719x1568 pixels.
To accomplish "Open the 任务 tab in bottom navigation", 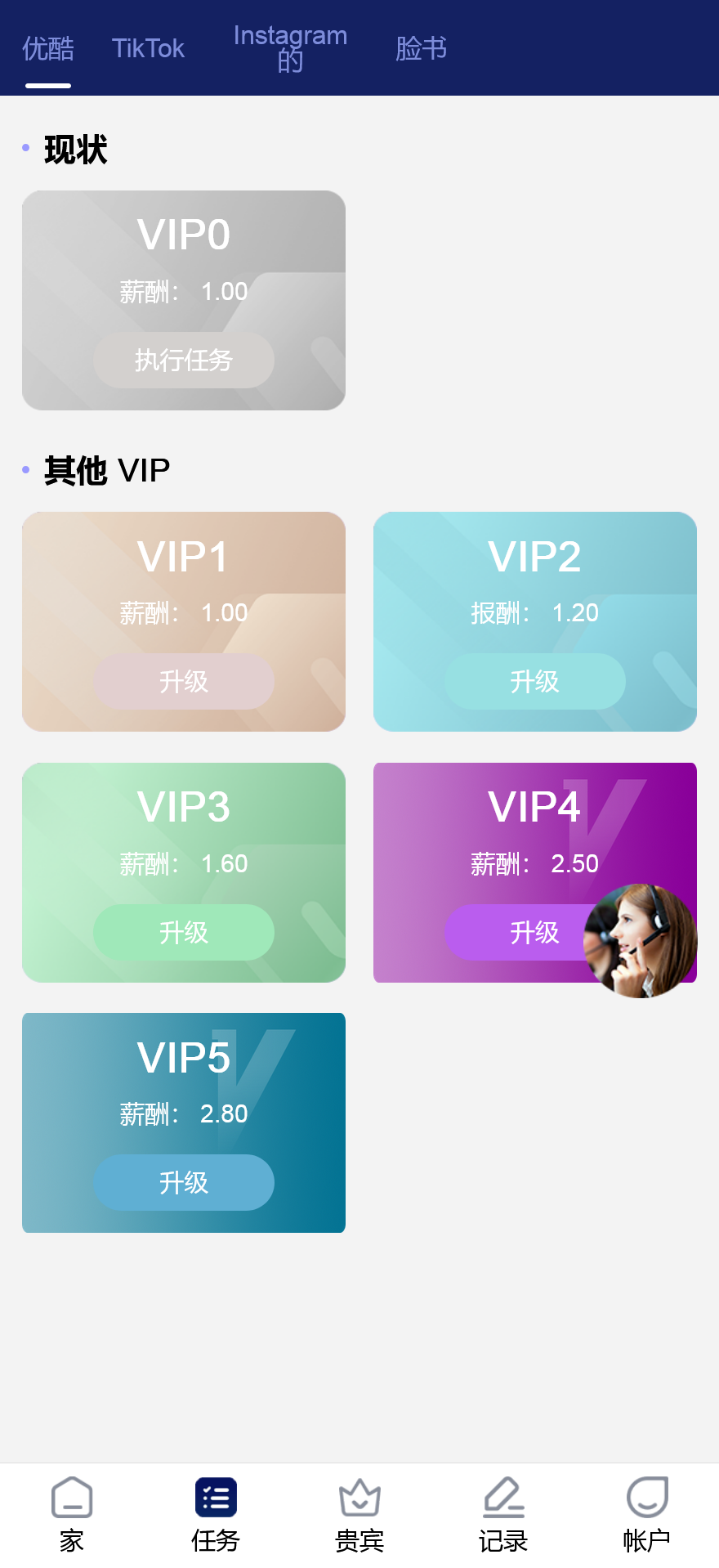I will [216, 1514].
